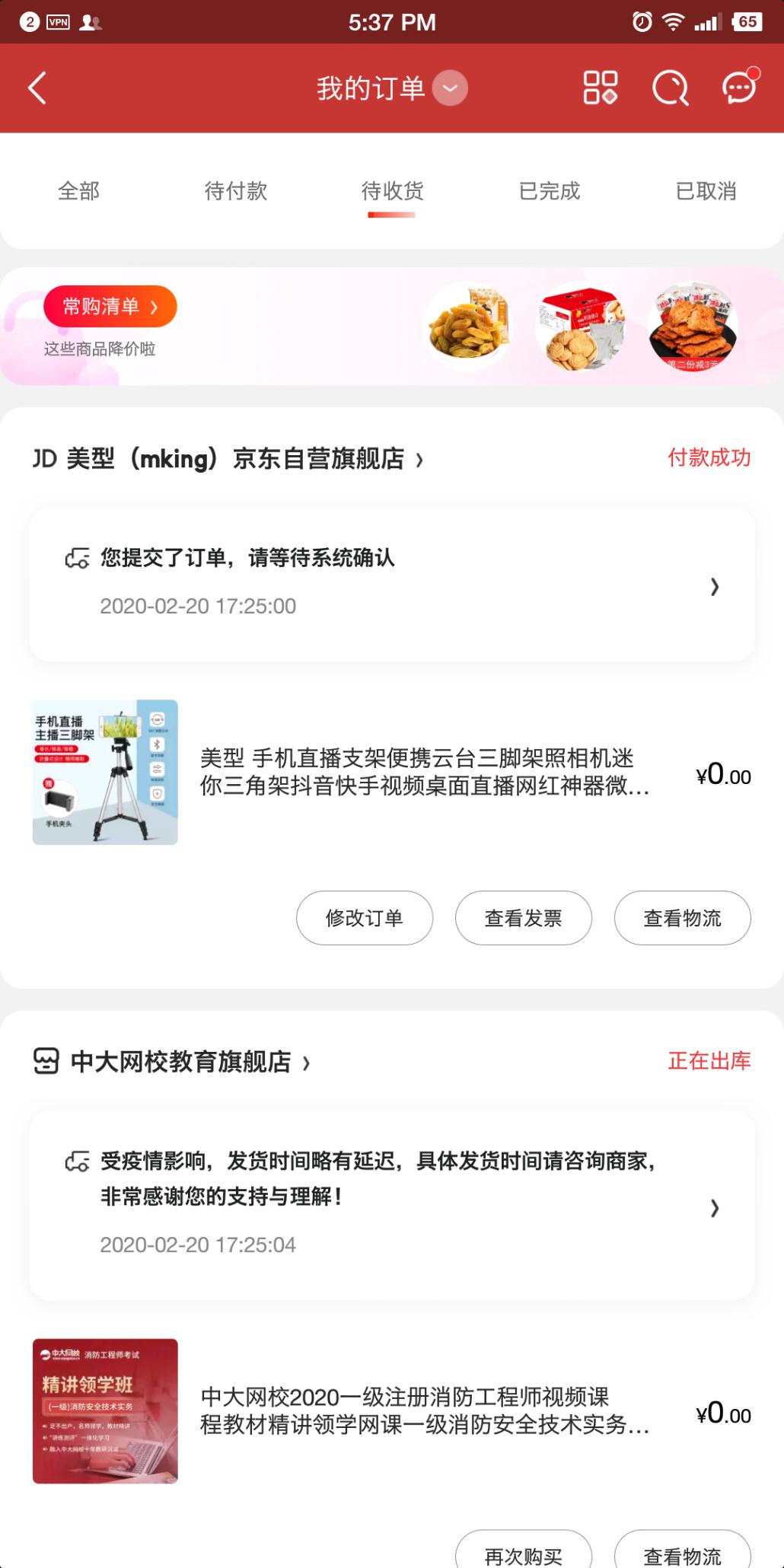Switch to the 全部 tab
This screenshot has height=1568, width=784.
(x=78, y=191)
